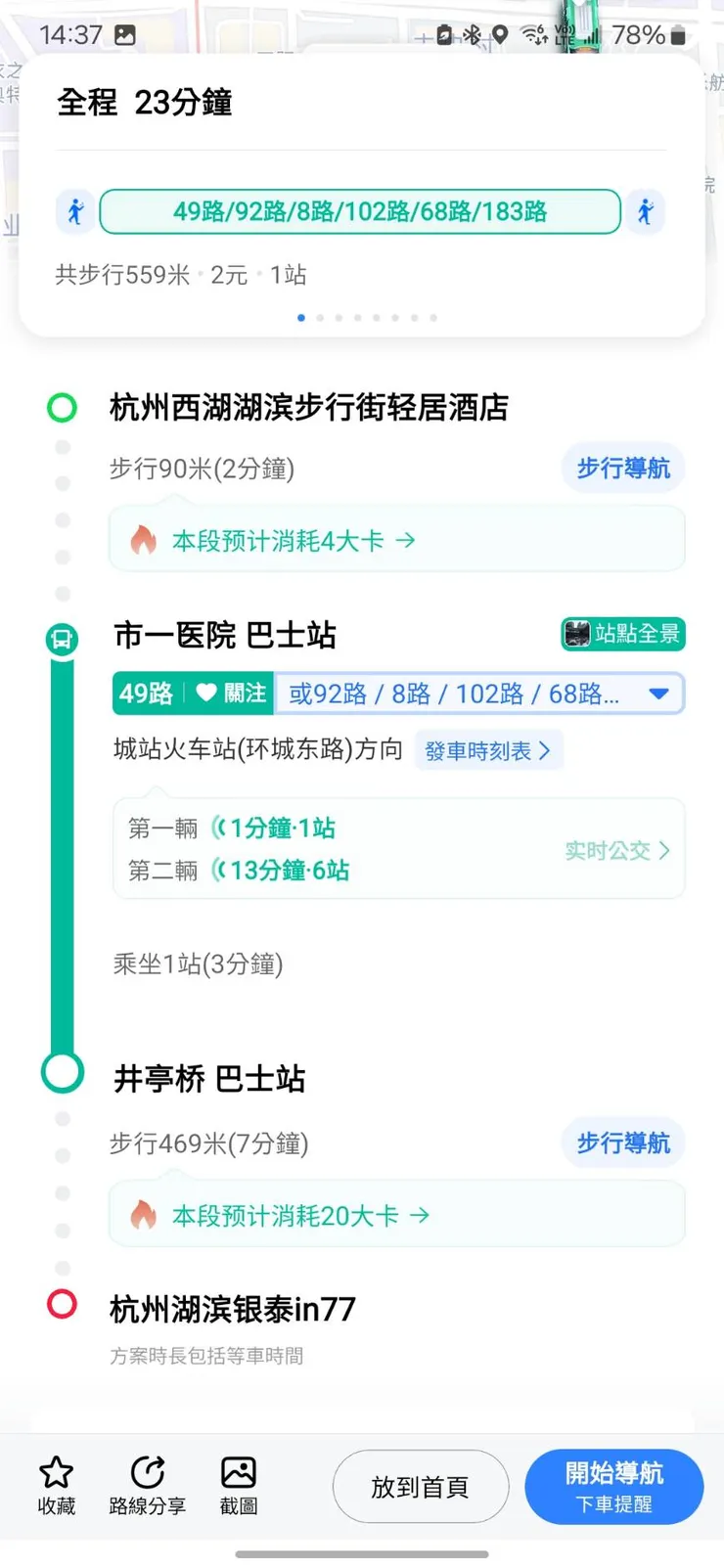The height and width of the screenshot is (1568, 724).
Task: Tap the walking person icon right of route pill
Action: [x=646, y=211]
